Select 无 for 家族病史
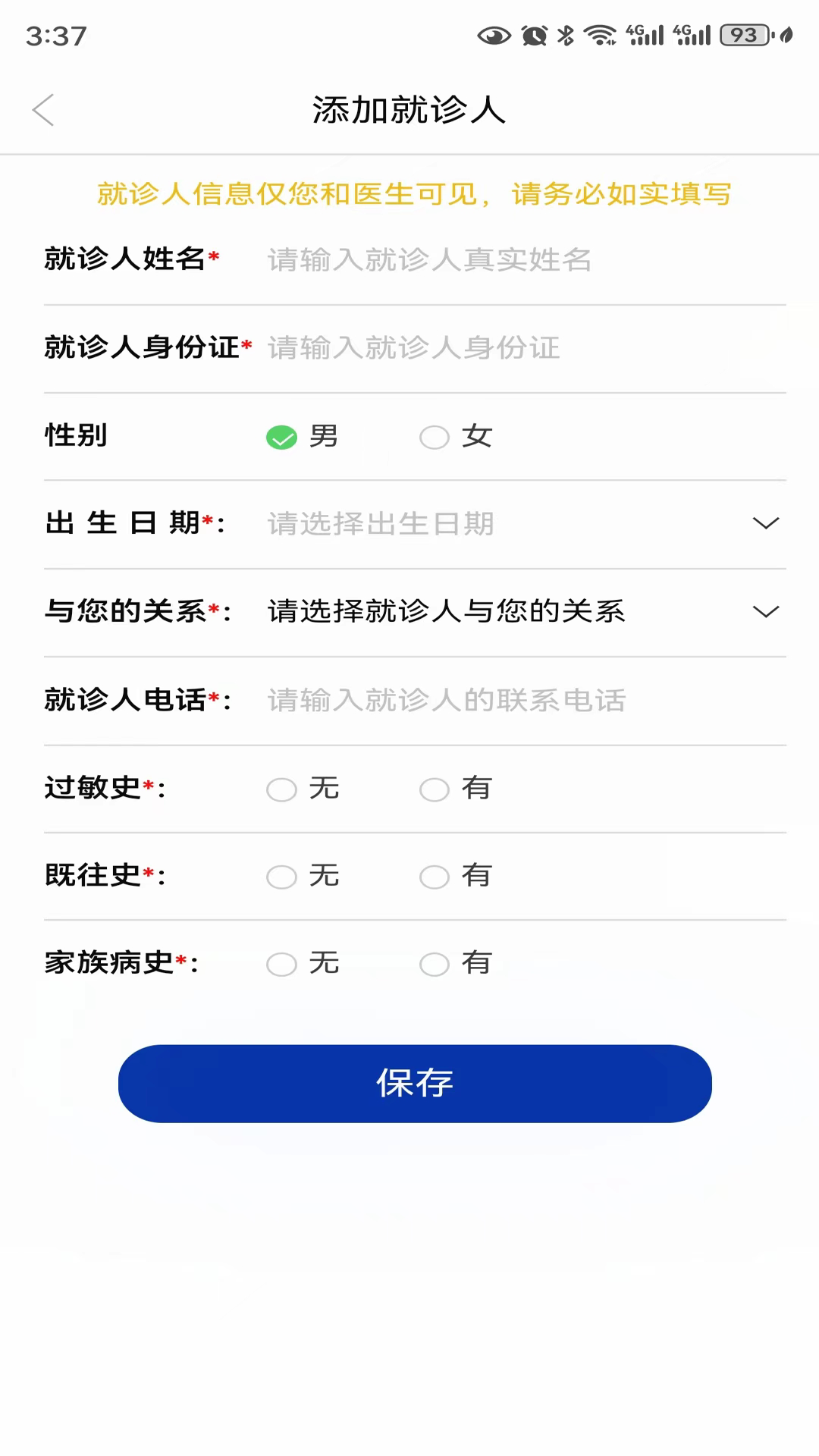Screen dimensions: 819x1456 281,964
